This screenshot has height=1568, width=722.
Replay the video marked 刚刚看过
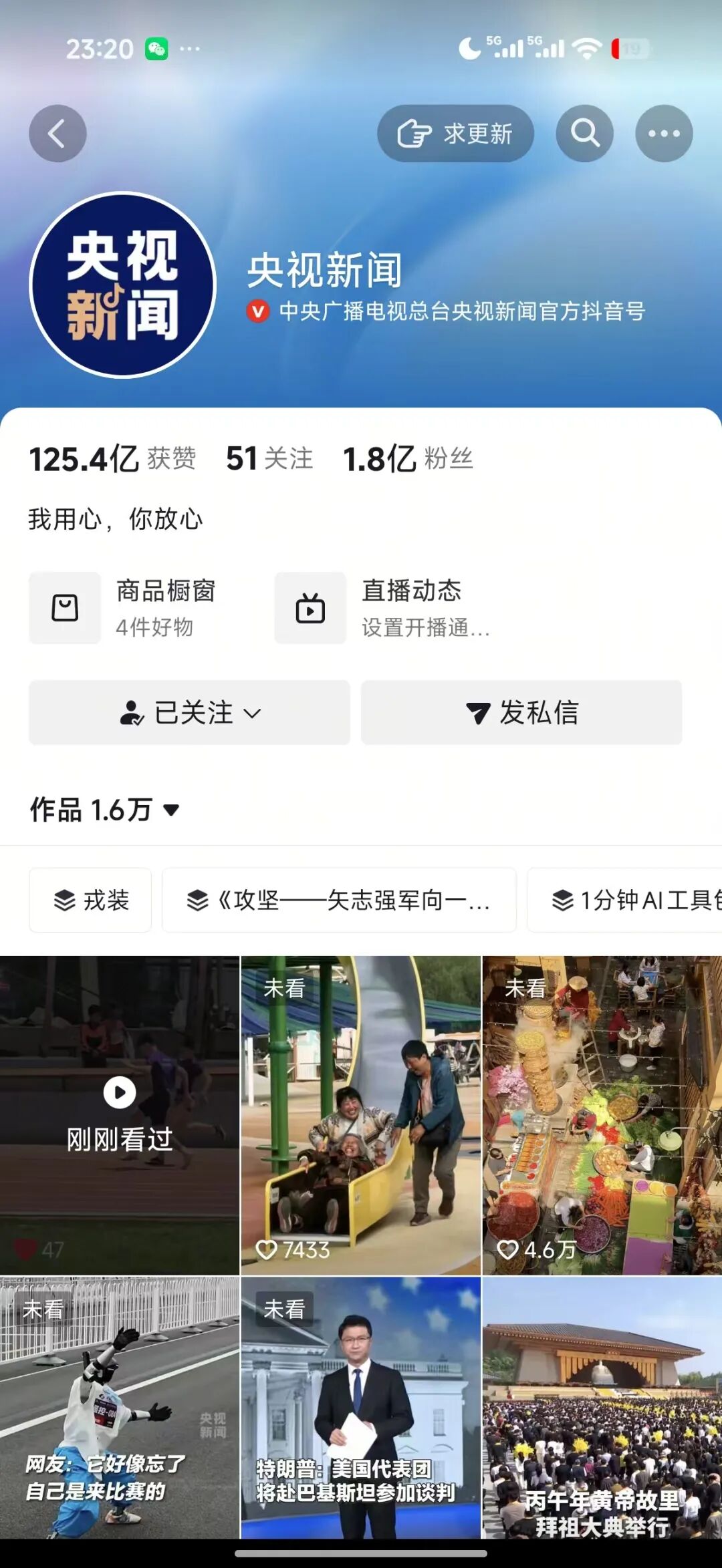click(120, 1114)
